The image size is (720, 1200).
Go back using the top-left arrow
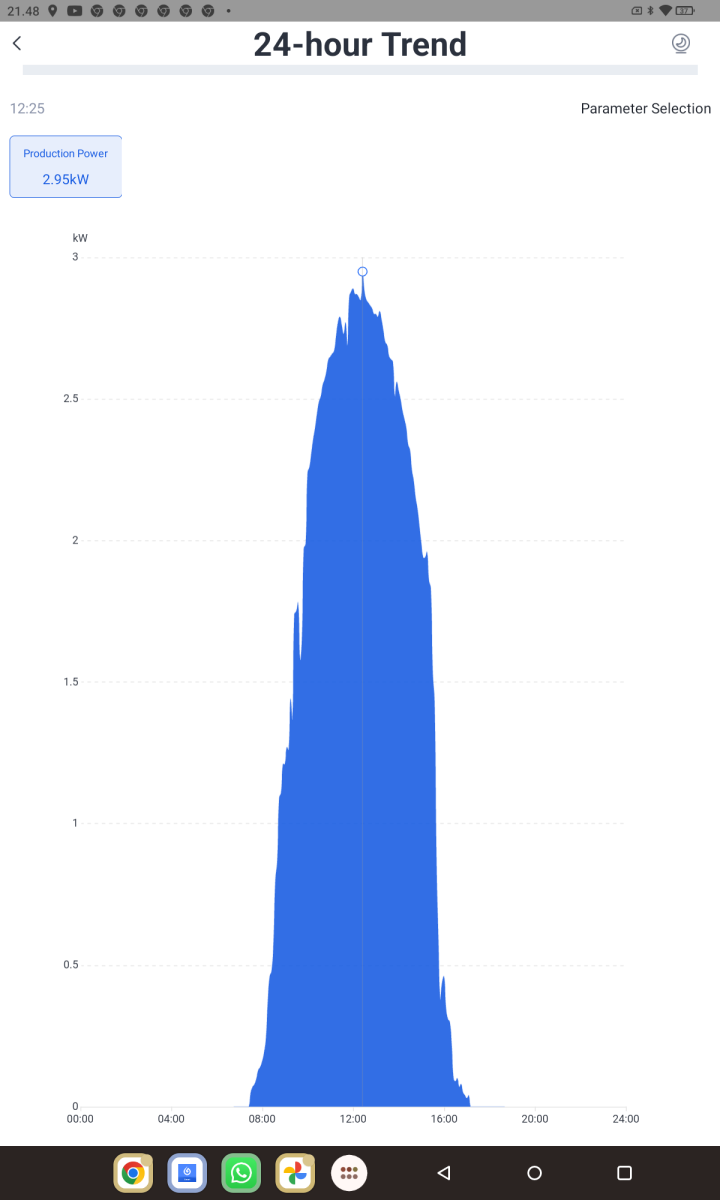pos(17,44)
